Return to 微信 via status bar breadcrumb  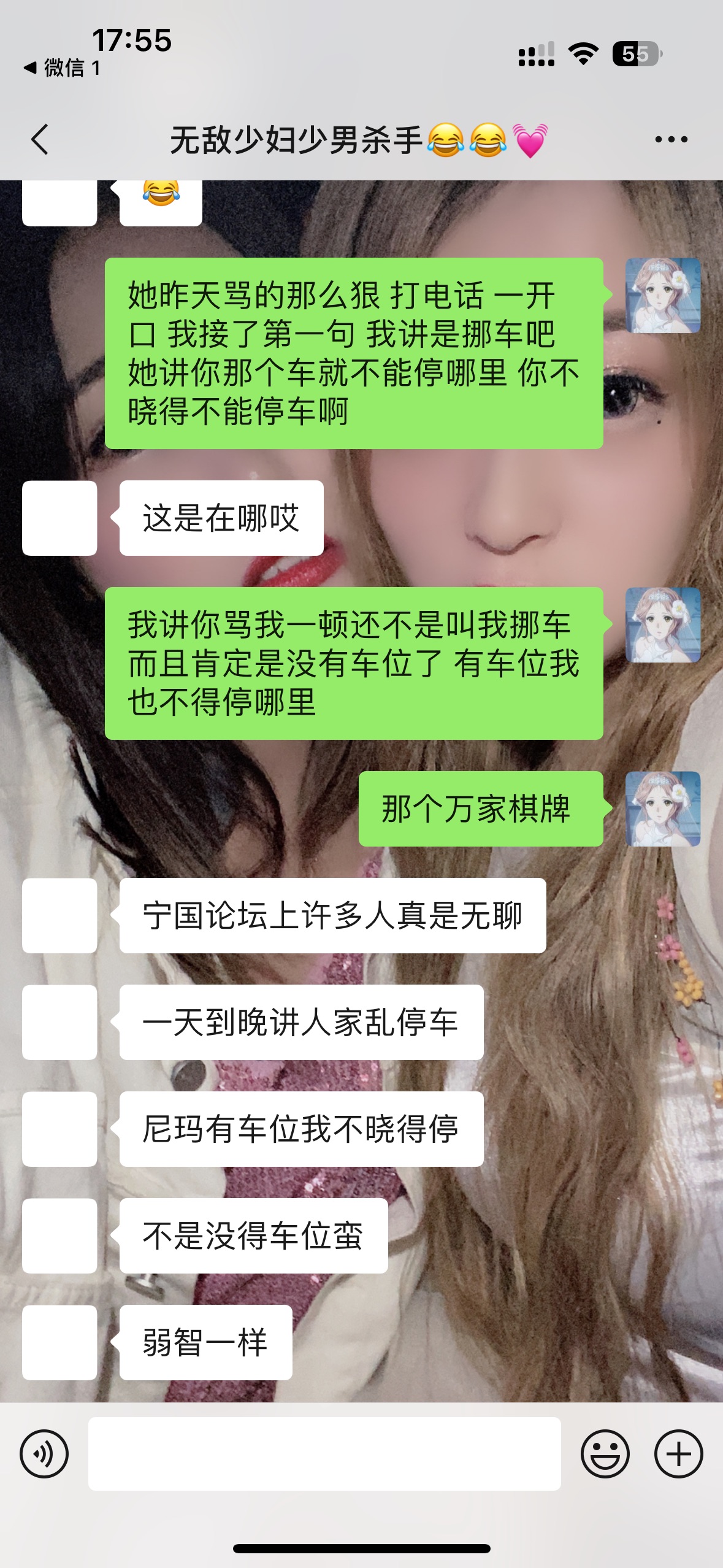(61, 68)
